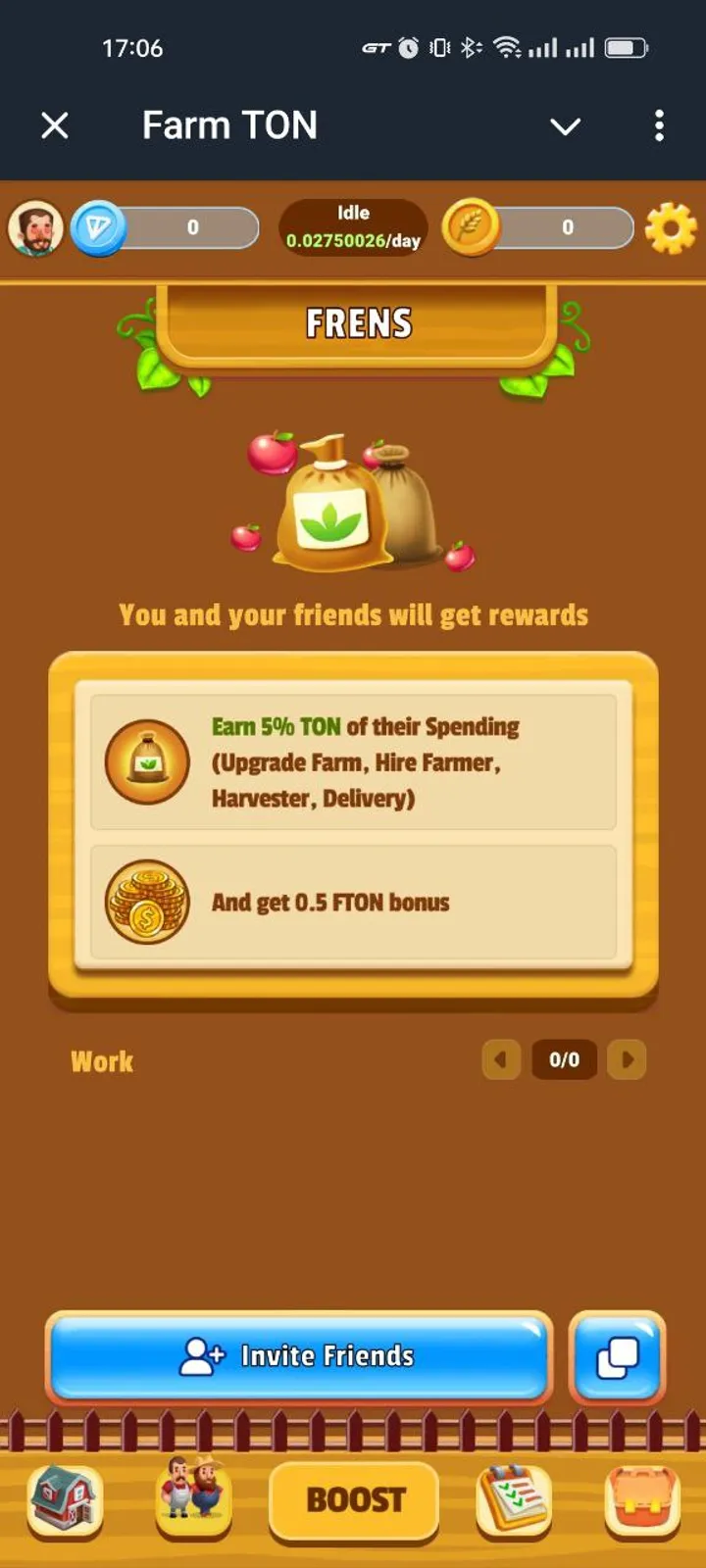Click the player avatar portrait at top left
706x1568 pixels.
point(37,226)
